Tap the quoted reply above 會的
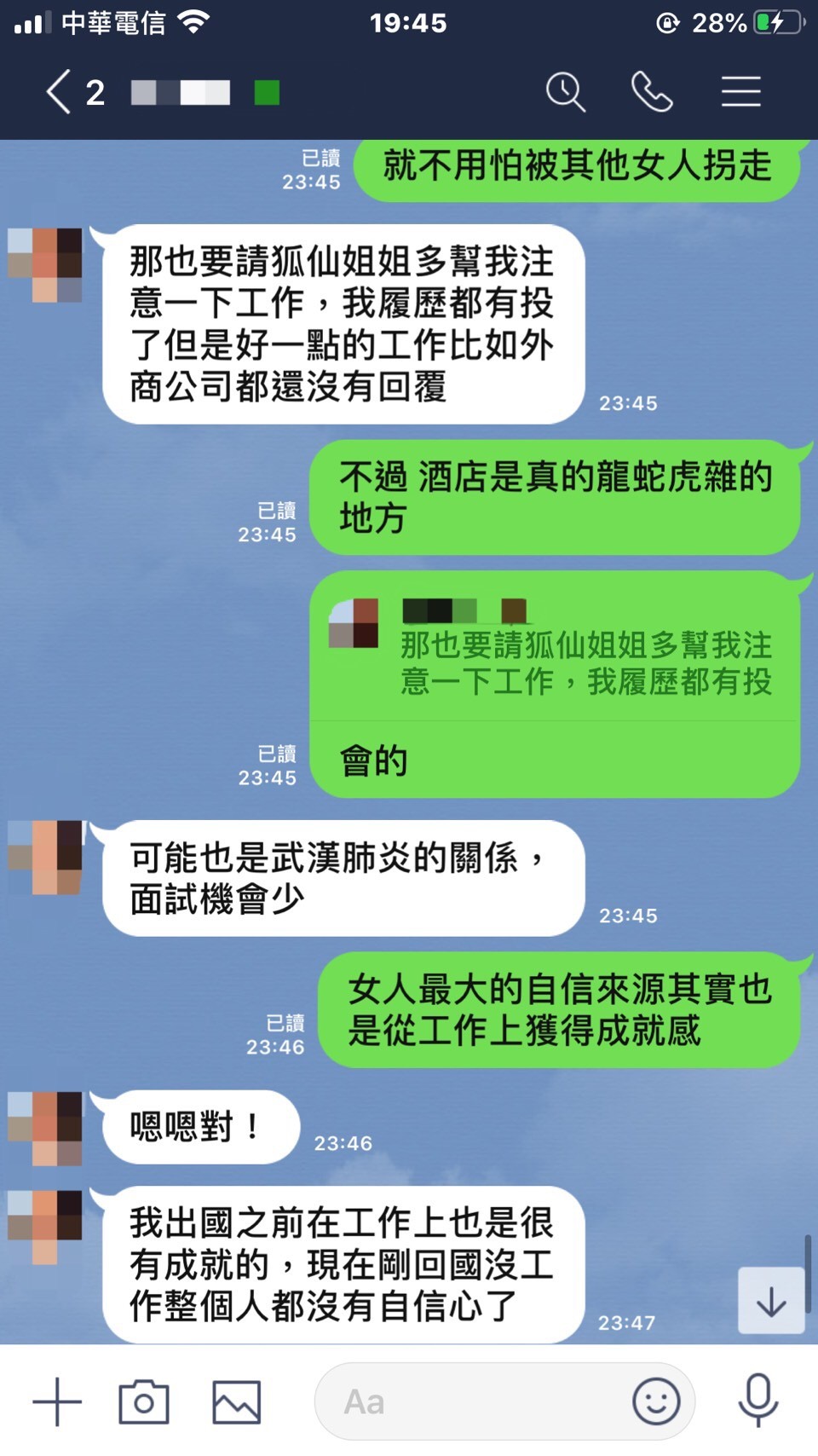Viewport: 818px width, 1456px height. (554, 652)
